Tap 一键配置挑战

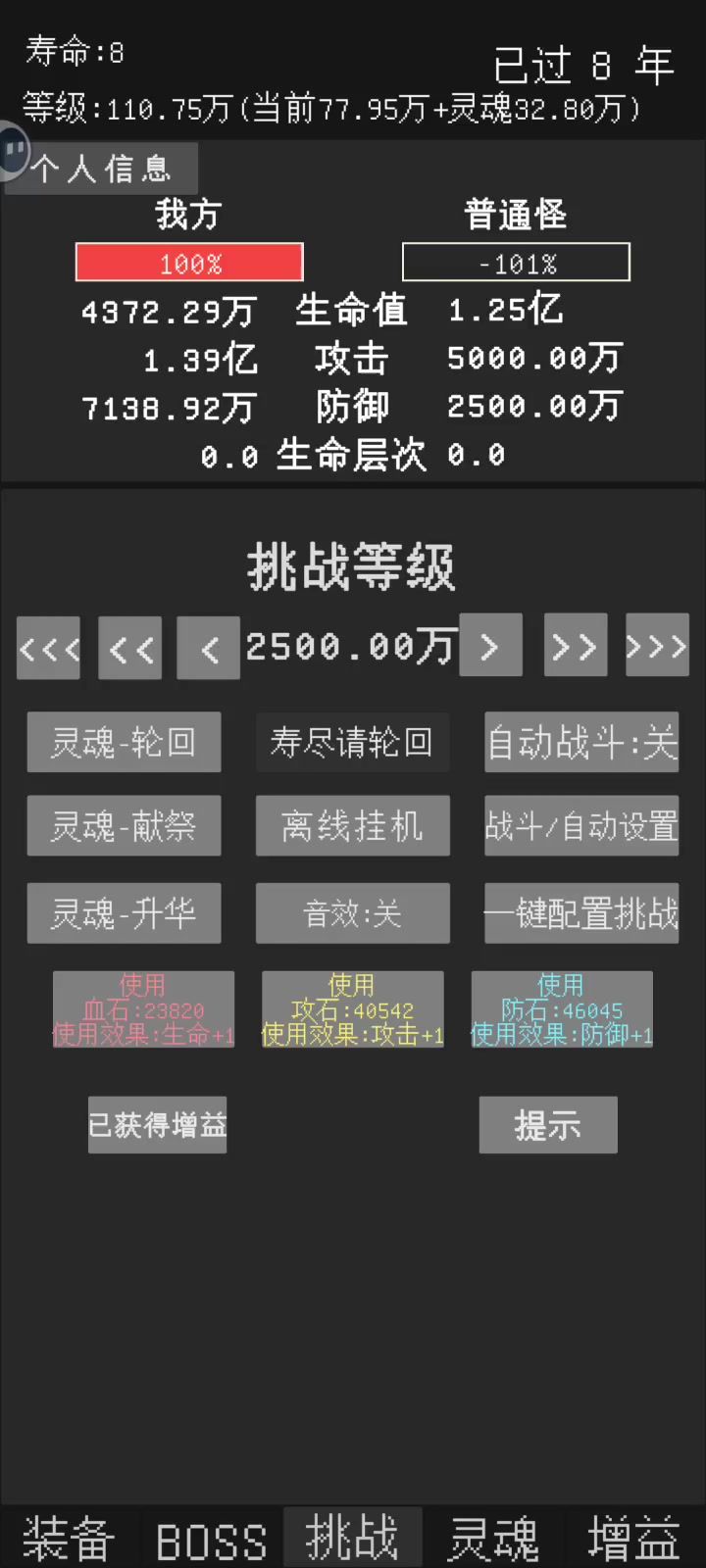(x=581, y=913)
